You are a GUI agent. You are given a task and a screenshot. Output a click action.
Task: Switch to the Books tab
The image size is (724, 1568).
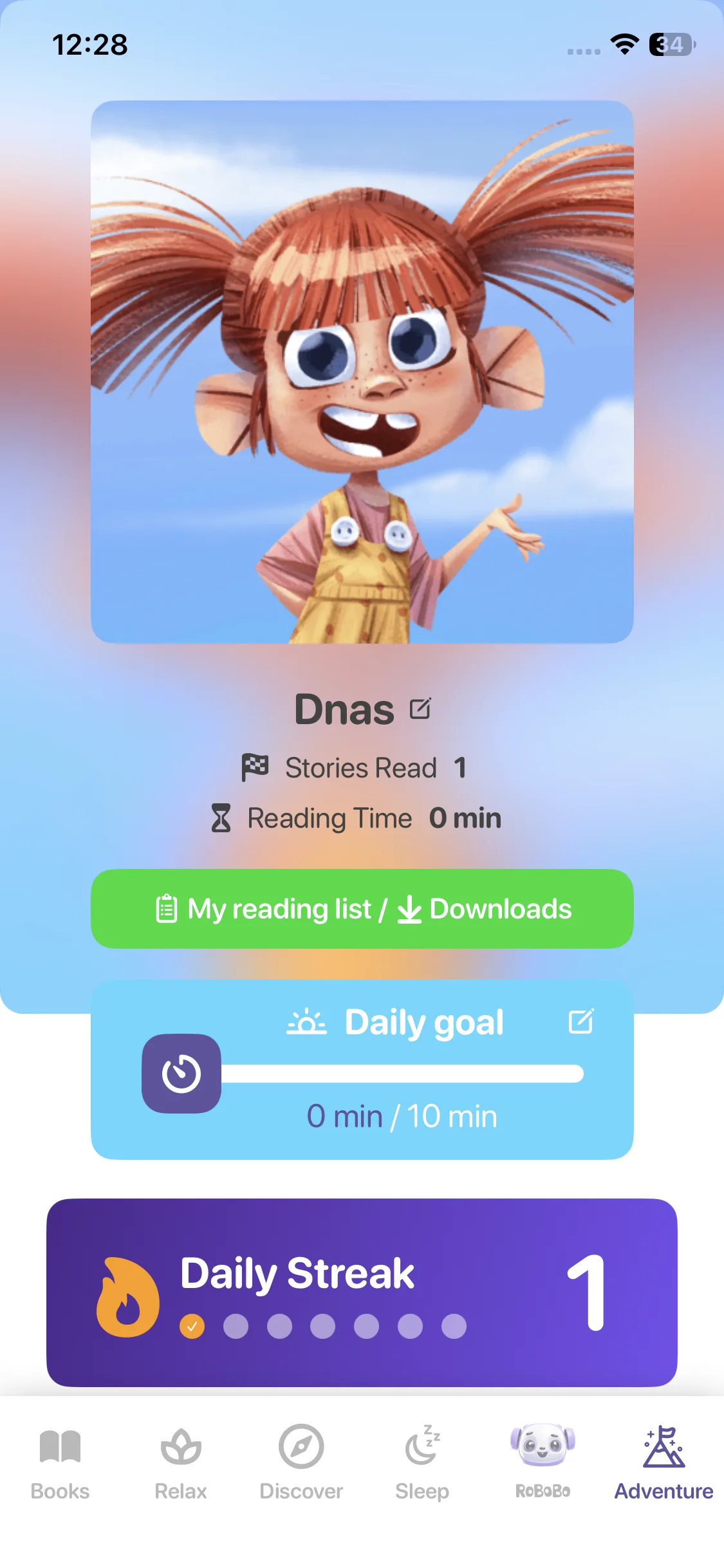60,1462
